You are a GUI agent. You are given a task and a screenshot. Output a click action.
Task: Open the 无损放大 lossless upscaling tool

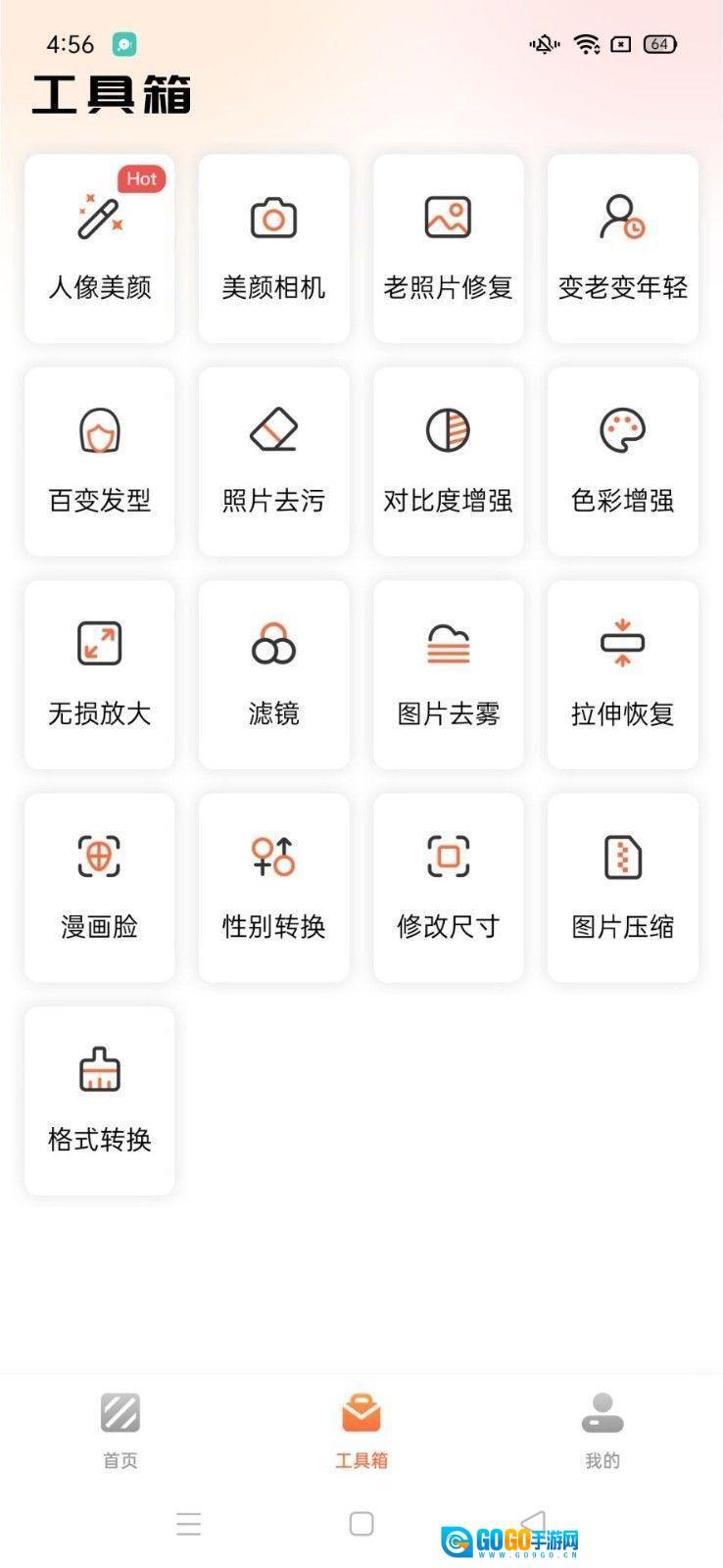pos(98,672)
